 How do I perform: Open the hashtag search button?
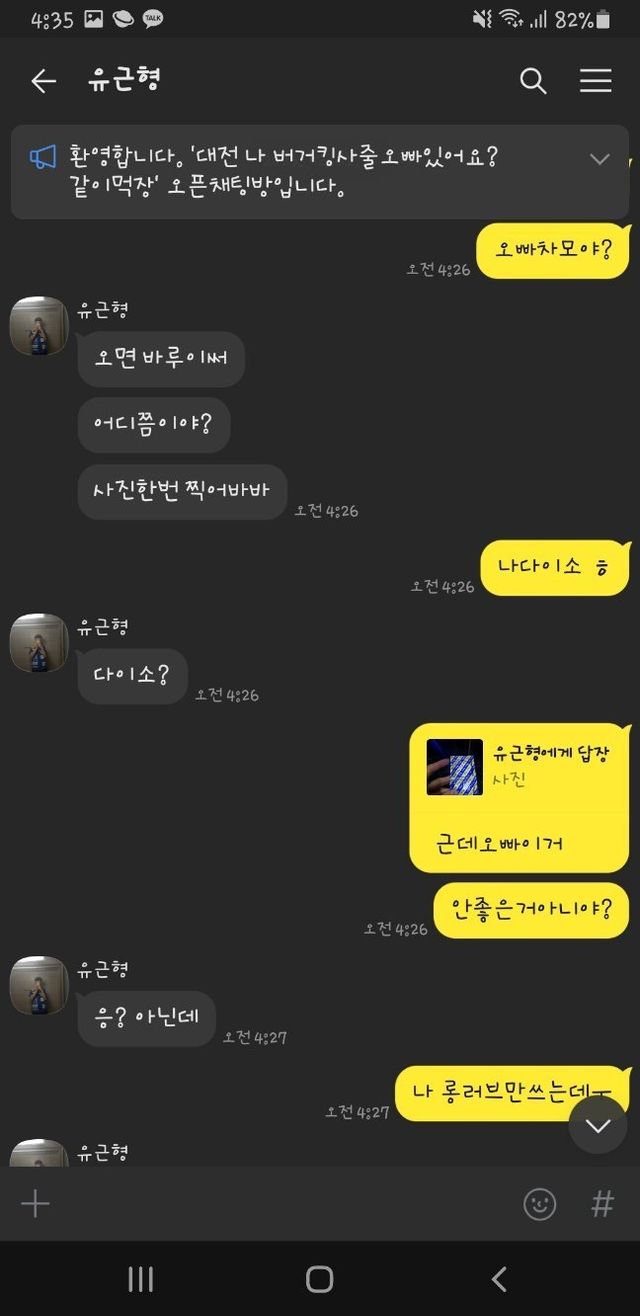pyautogui.click(x=602, y=1203)
